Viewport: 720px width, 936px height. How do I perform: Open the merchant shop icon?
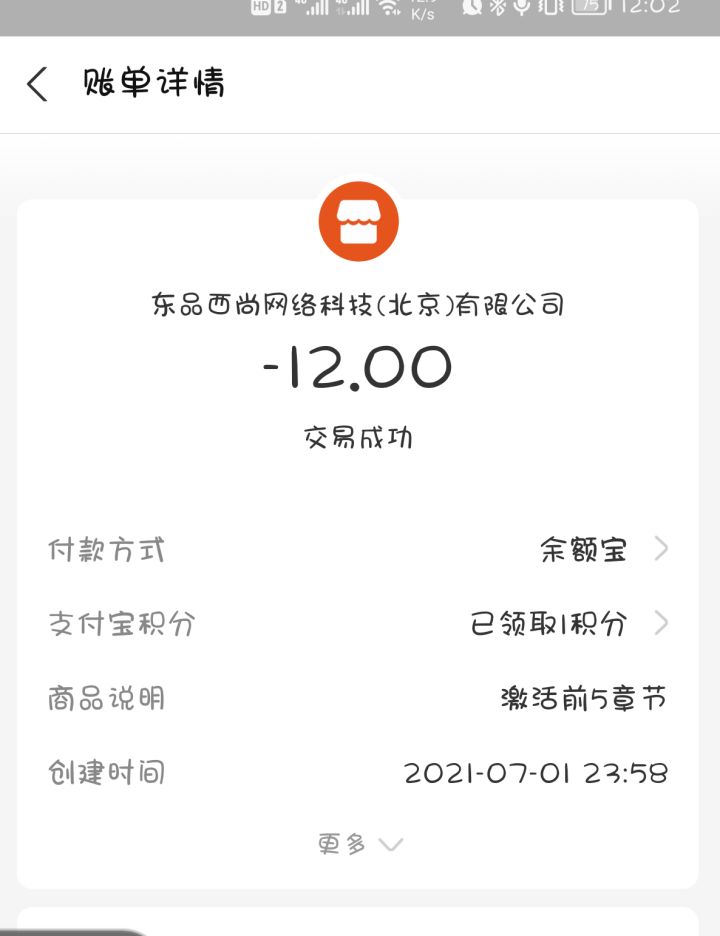click(358, 222)
